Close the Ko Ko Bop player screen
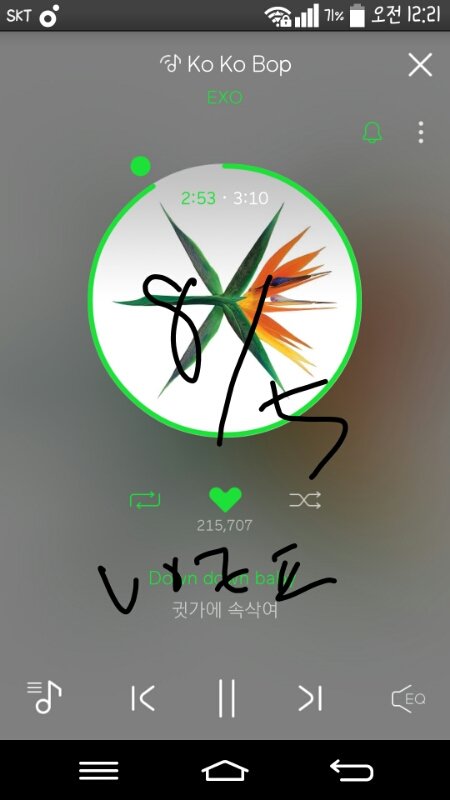 tap(420, 65)
